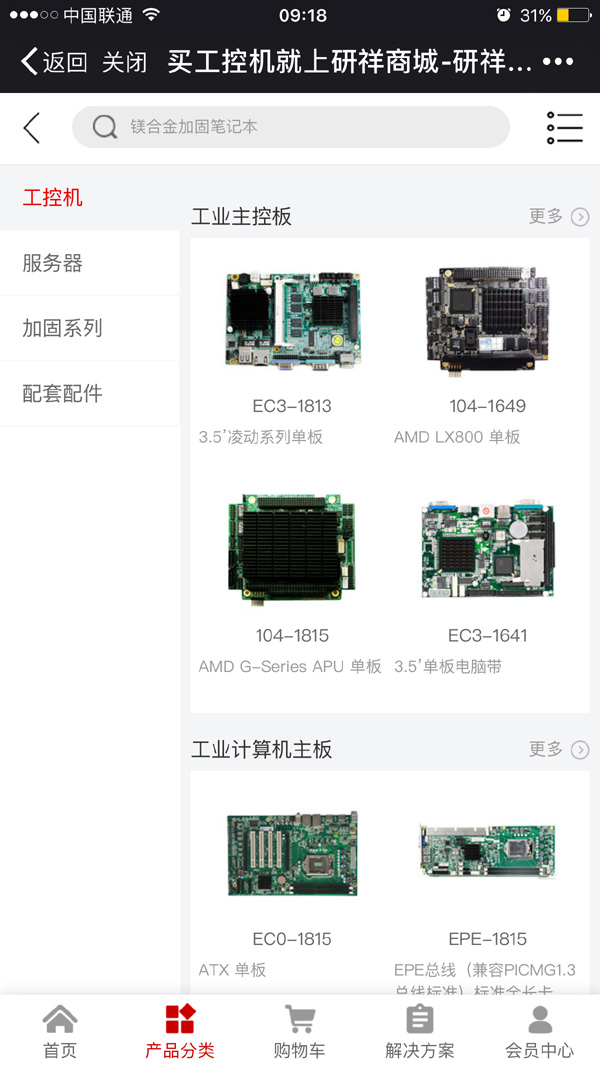The width and height of the screenshot is (600, 1067).
Task: View 更多 for 工业主控板
Action: [x=558, y=216]
